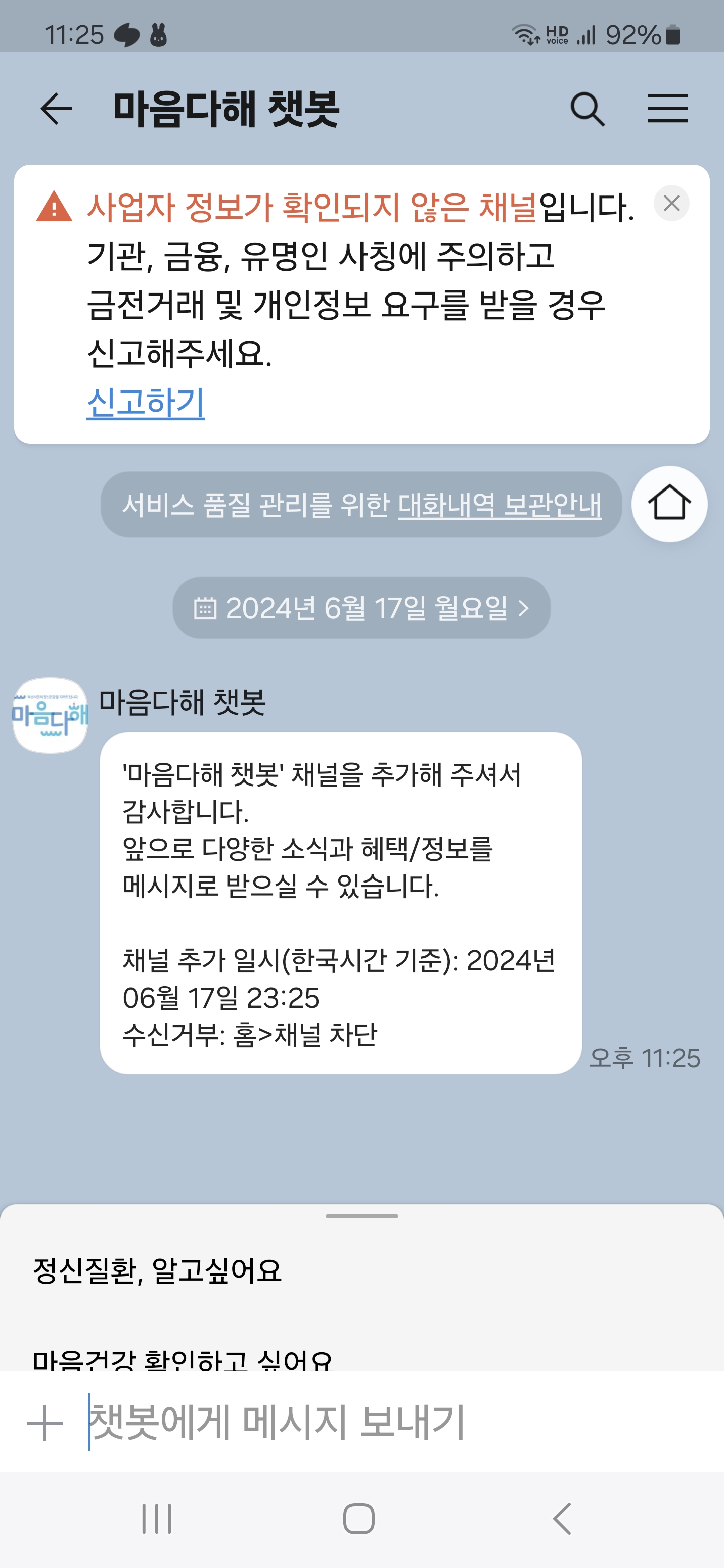Focus the 챗봇에게 메시지 보내기 input field

[x=366, y=1423]
